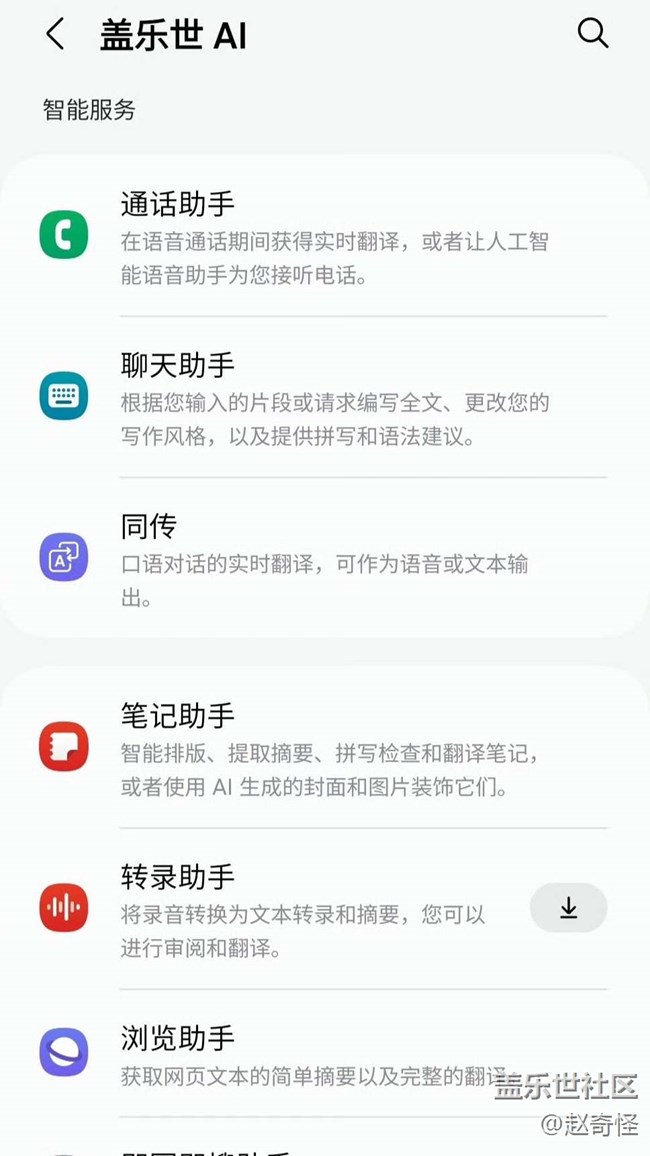Open 笔记助手 settings
650x1156 pixels.
(x=325, y=747)
